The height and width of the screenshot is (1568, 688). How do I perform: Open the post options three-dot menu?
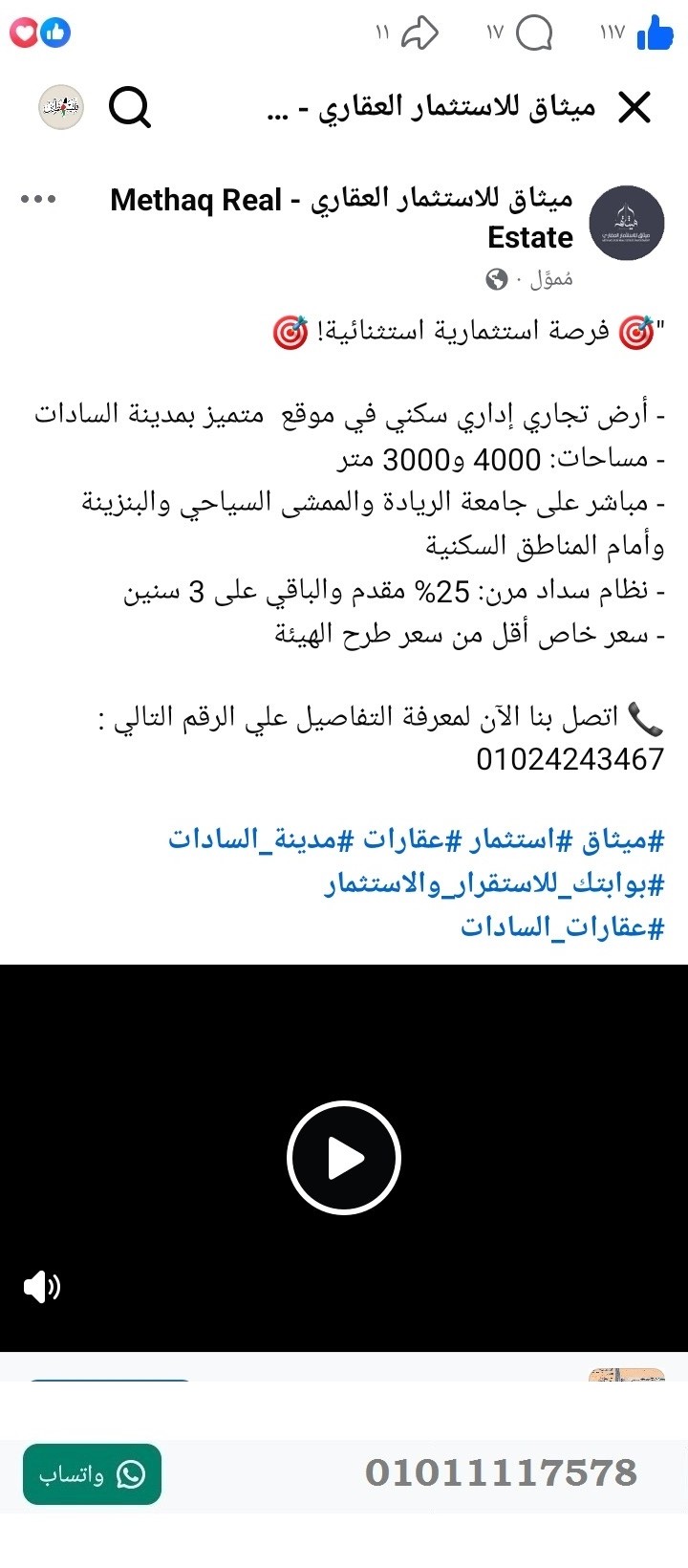[x=37, y=201]
